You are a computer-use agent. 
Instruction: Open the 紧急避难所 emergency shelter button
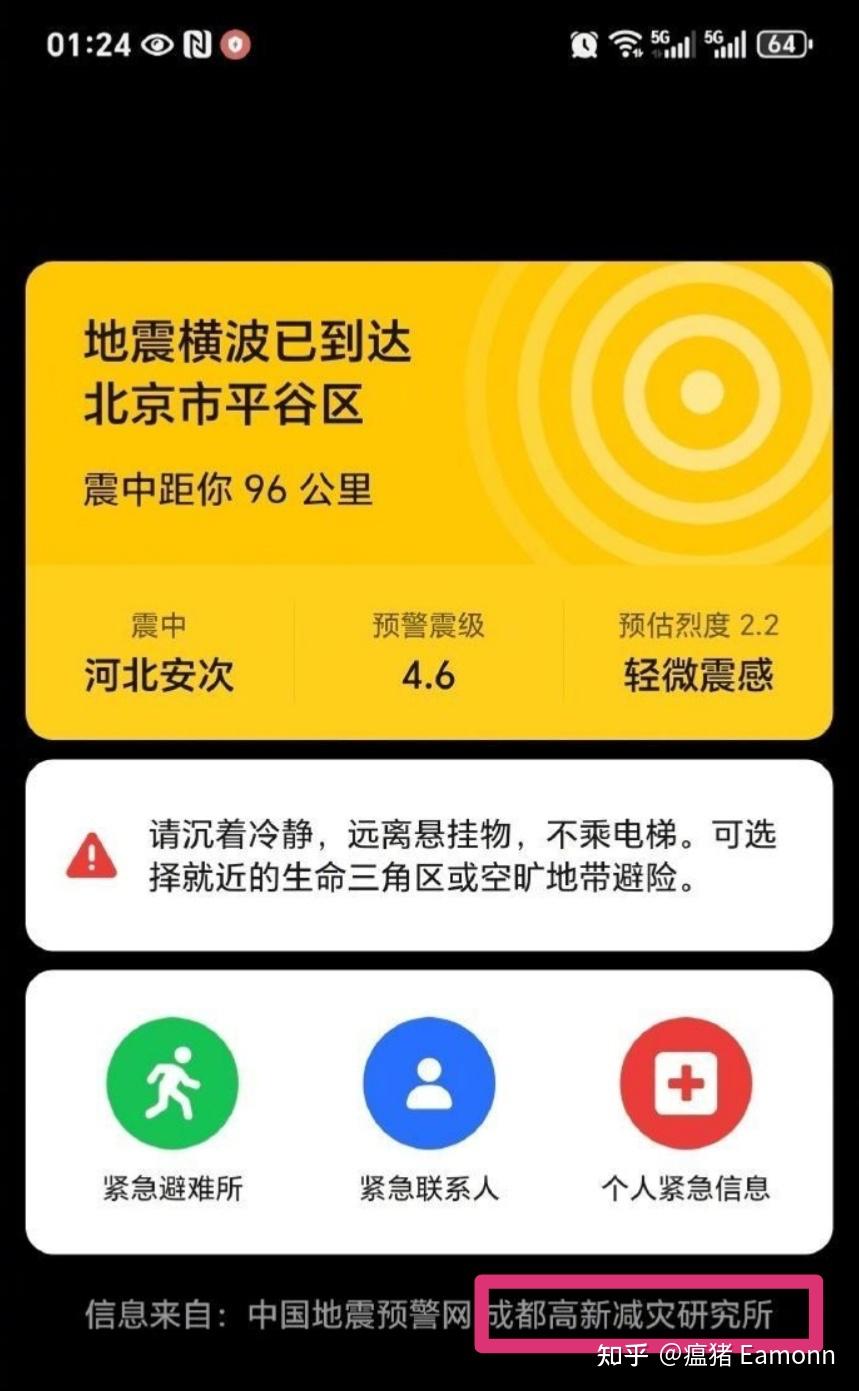pos(172,1084)
